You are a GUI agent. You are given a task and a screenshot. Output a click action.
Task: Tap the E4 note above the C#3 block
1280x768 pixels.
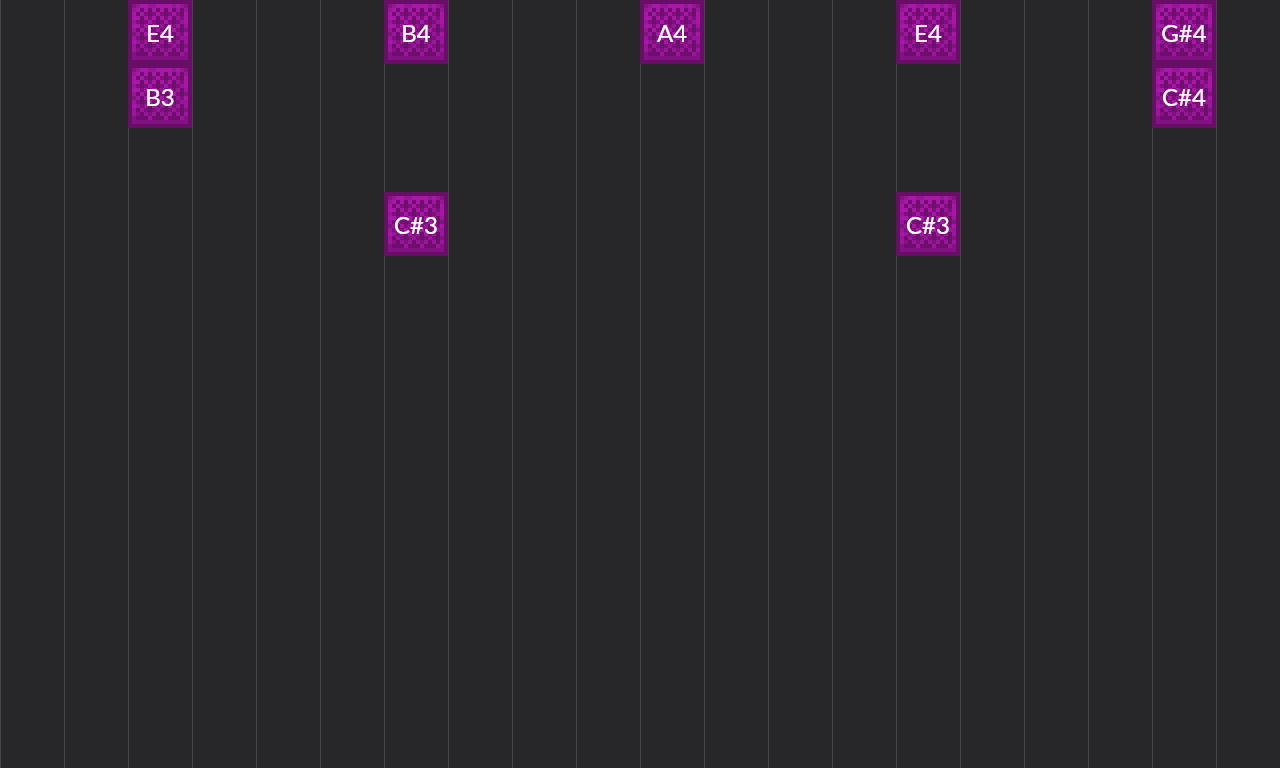[928, 33]
